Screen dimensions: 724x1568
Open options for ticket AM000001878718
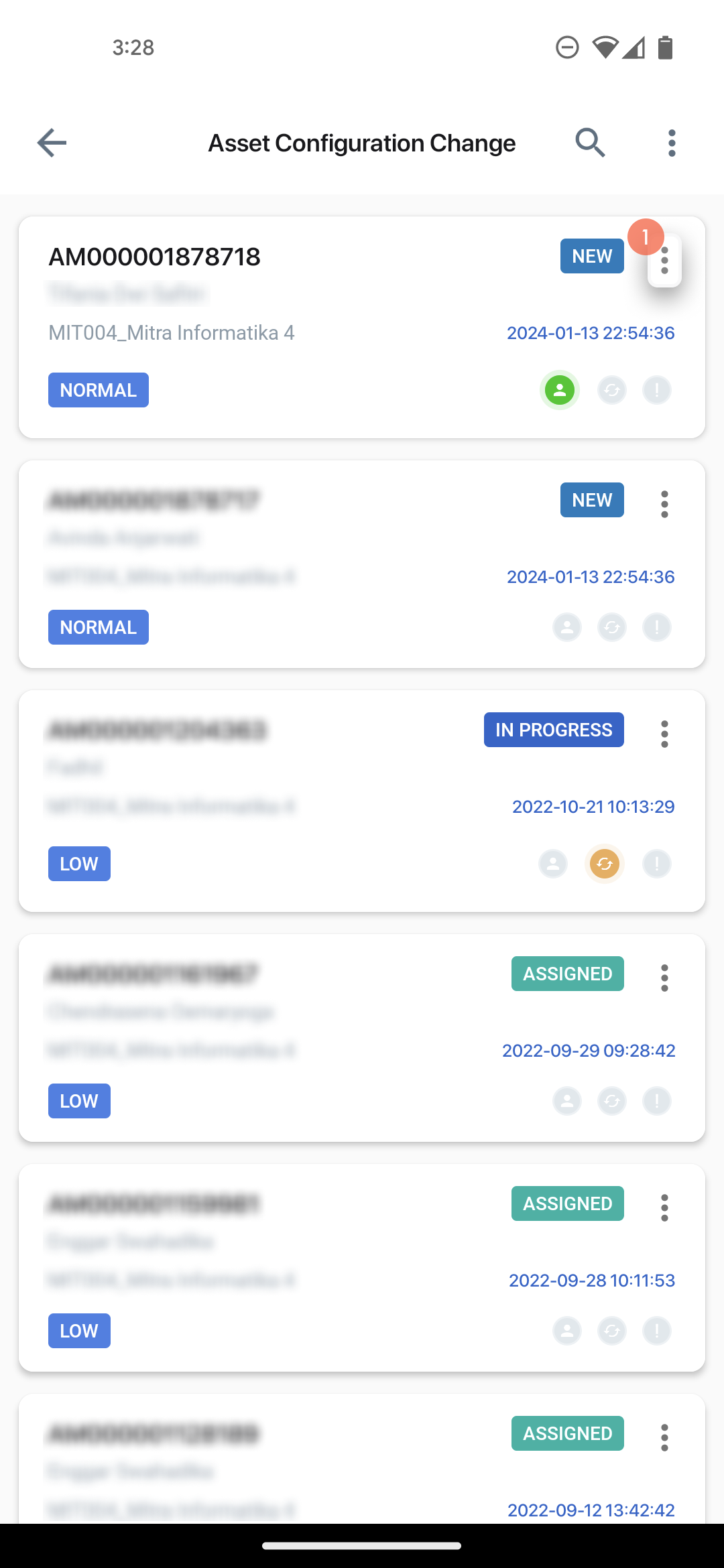tap(664, 261)
